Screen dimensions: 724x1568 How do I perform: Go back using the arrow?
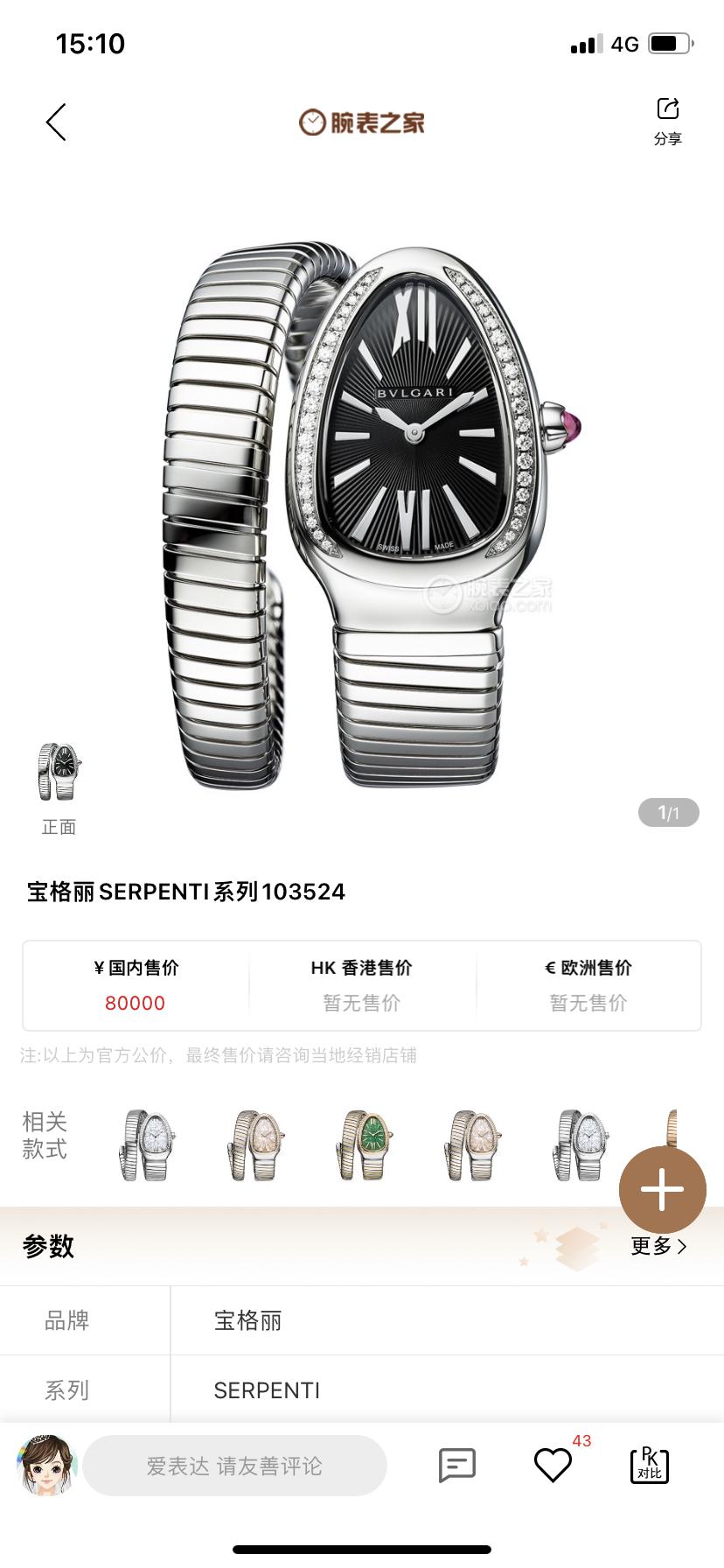[x=56, y=122]
